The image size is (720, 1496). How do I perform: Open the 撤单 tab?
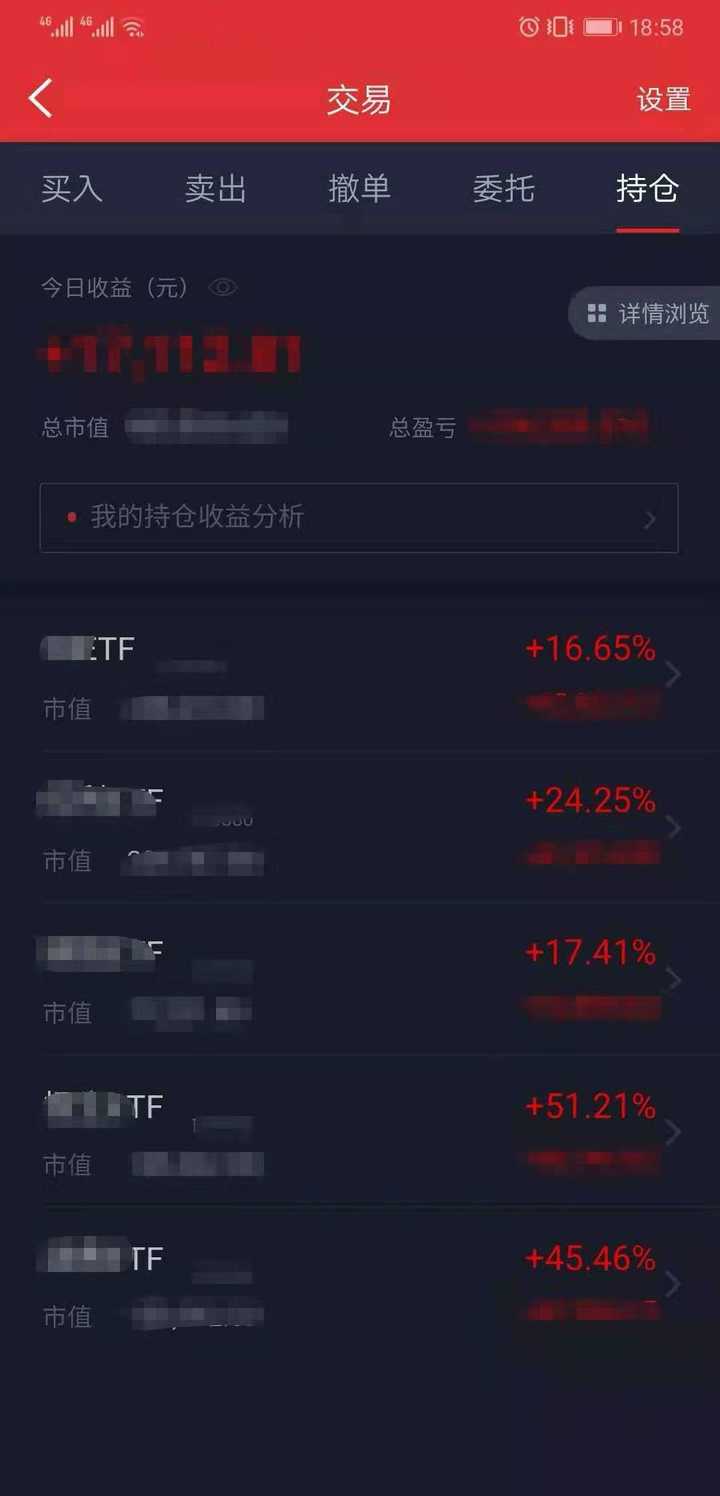coord(360,188)
